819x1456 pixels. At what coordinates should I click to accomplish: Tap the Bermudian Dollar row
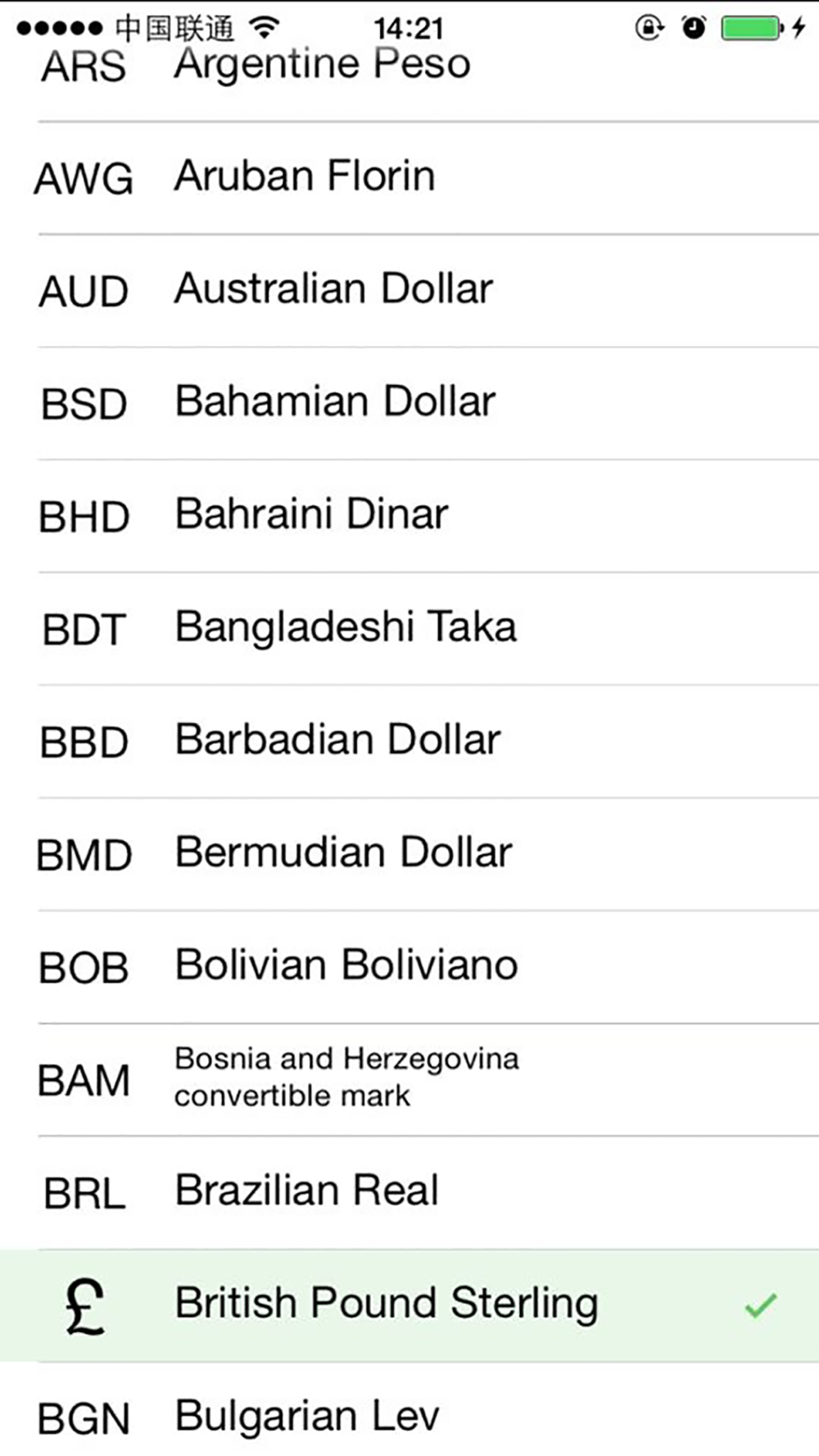point(409,854)
